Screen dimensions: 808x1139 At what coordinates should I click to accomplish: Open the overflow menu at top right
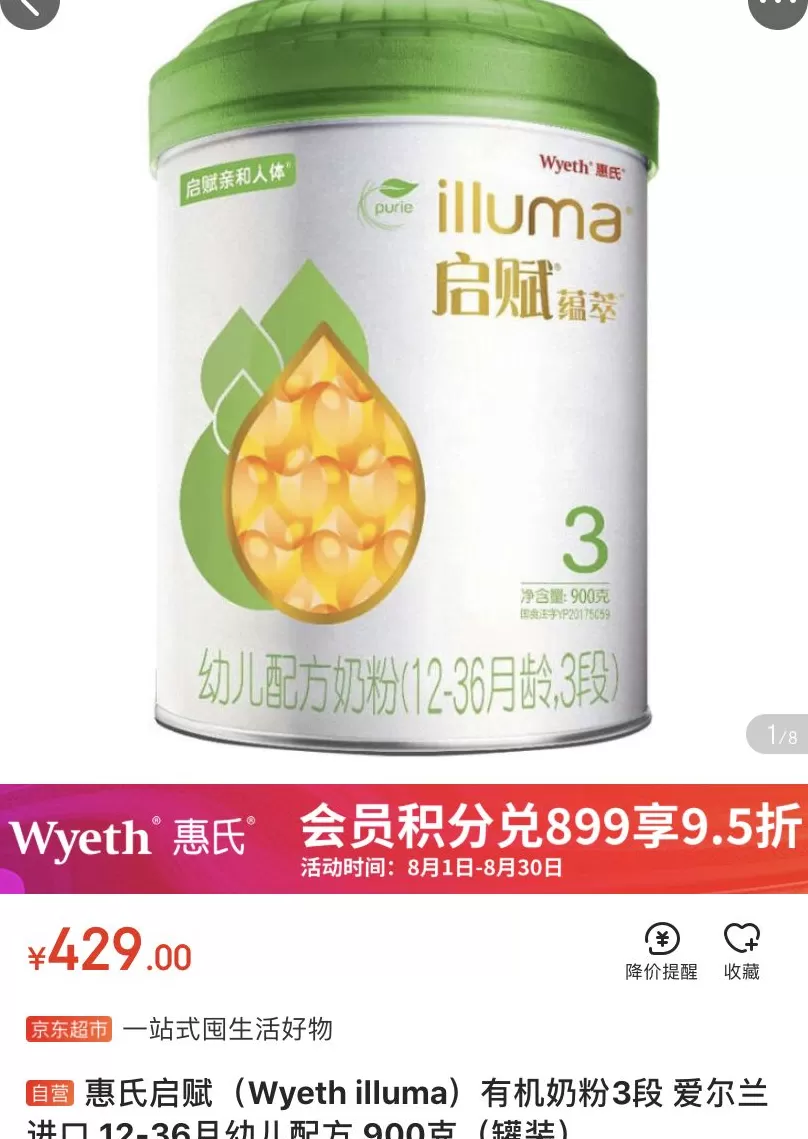(x=778, y=8)
